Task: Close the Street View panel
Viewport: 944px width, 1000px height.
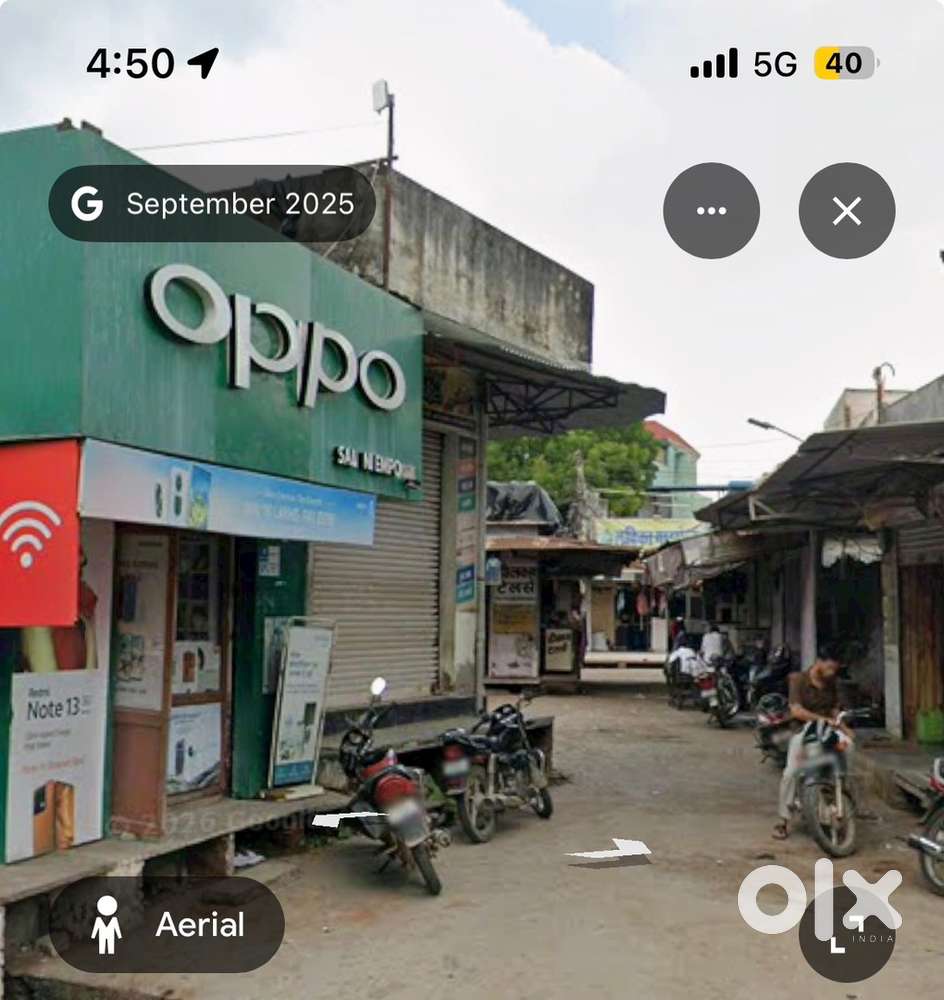Action: tap(846, 210)
